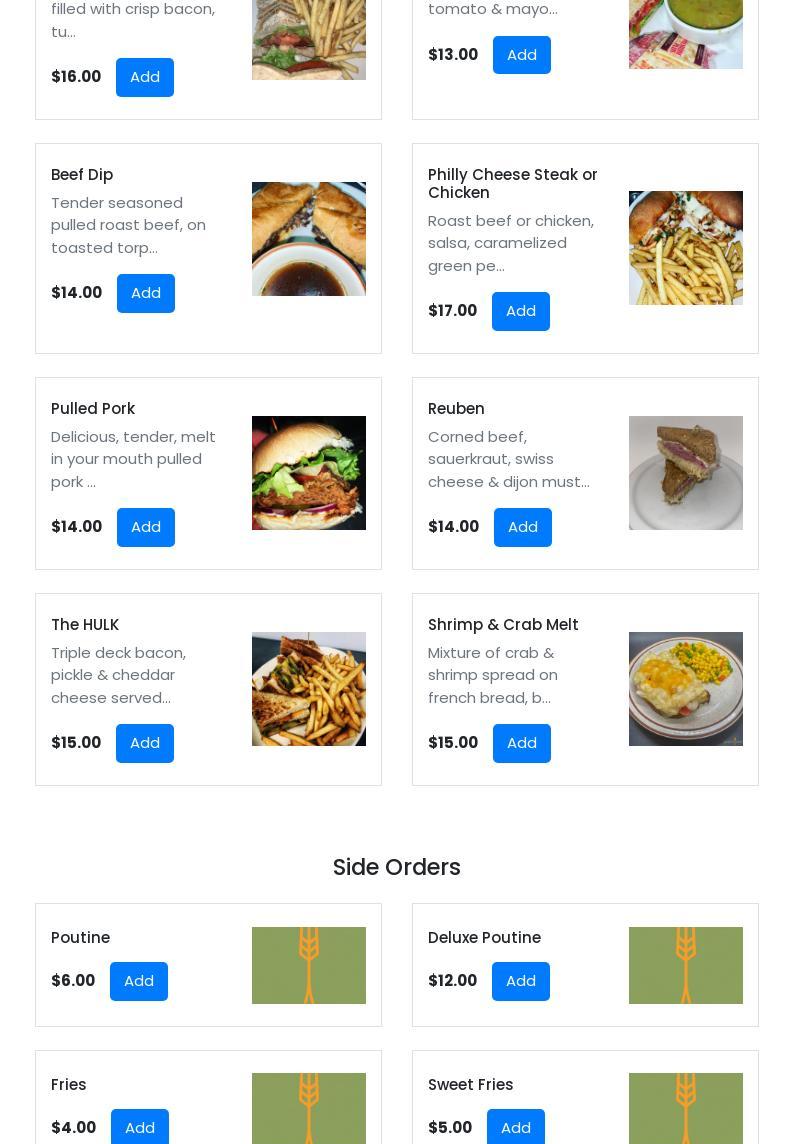The width and height of the screenshot is (794, 1144).
Task: View the Pulled Pork picture
Action: point(308,473)
